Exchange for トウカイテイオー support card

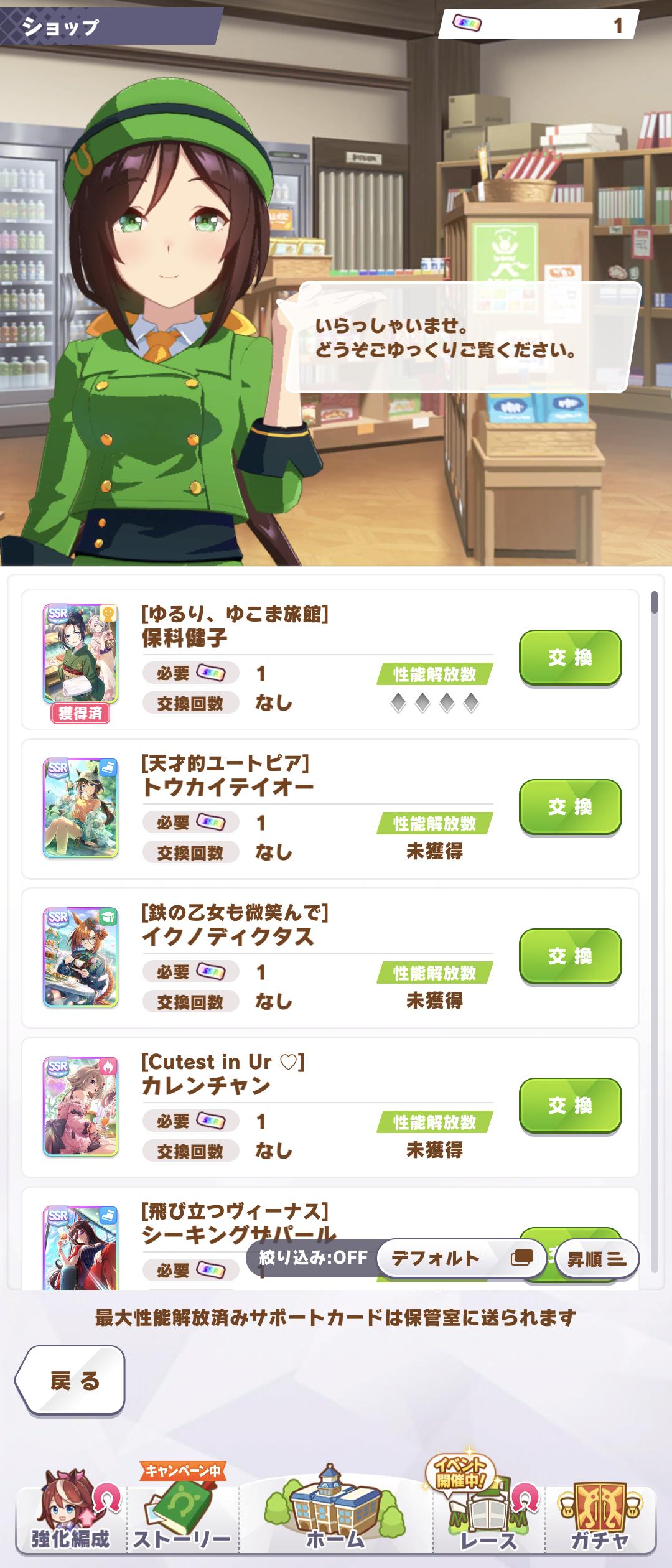tap(570, 807)
